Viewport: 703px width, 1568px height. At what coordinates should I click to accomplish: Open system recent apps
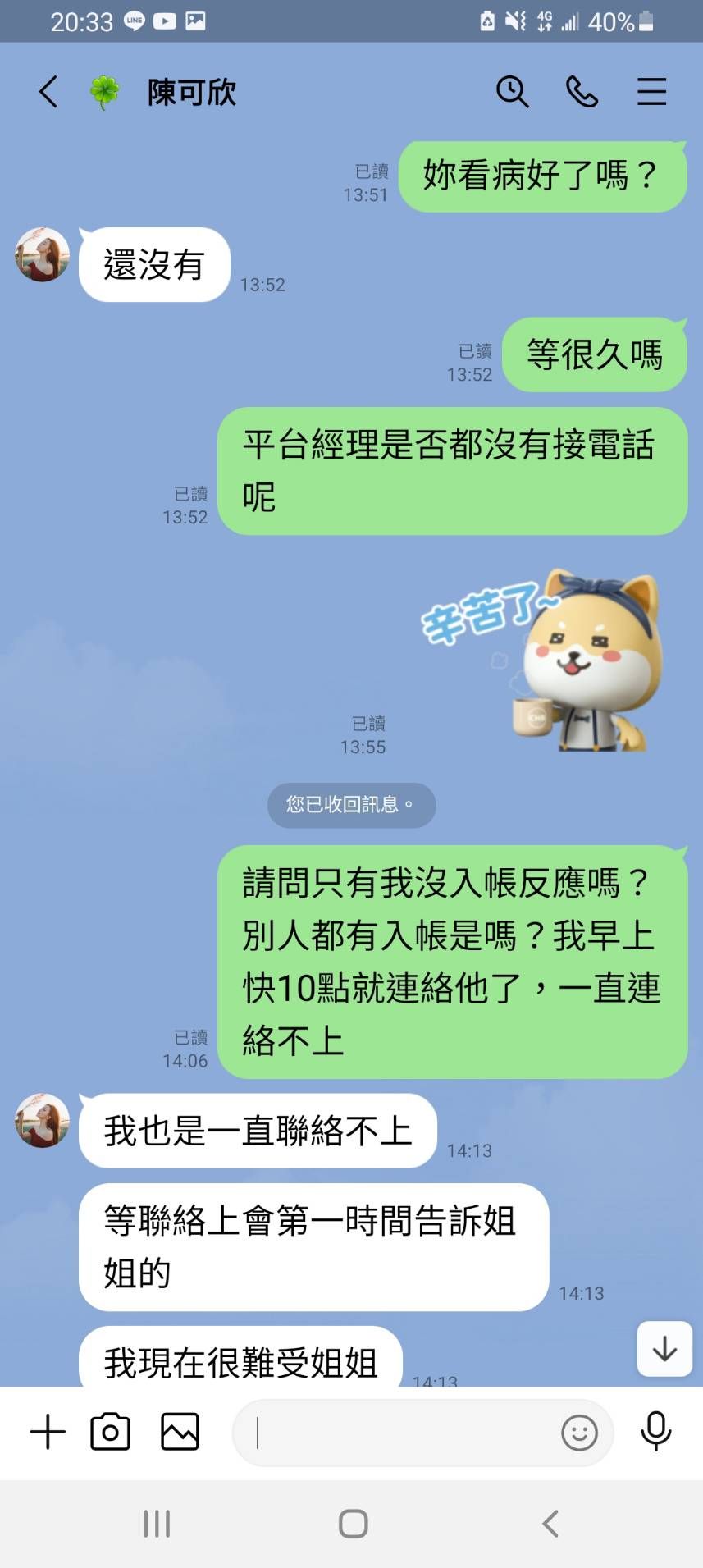pos(157,1524)
